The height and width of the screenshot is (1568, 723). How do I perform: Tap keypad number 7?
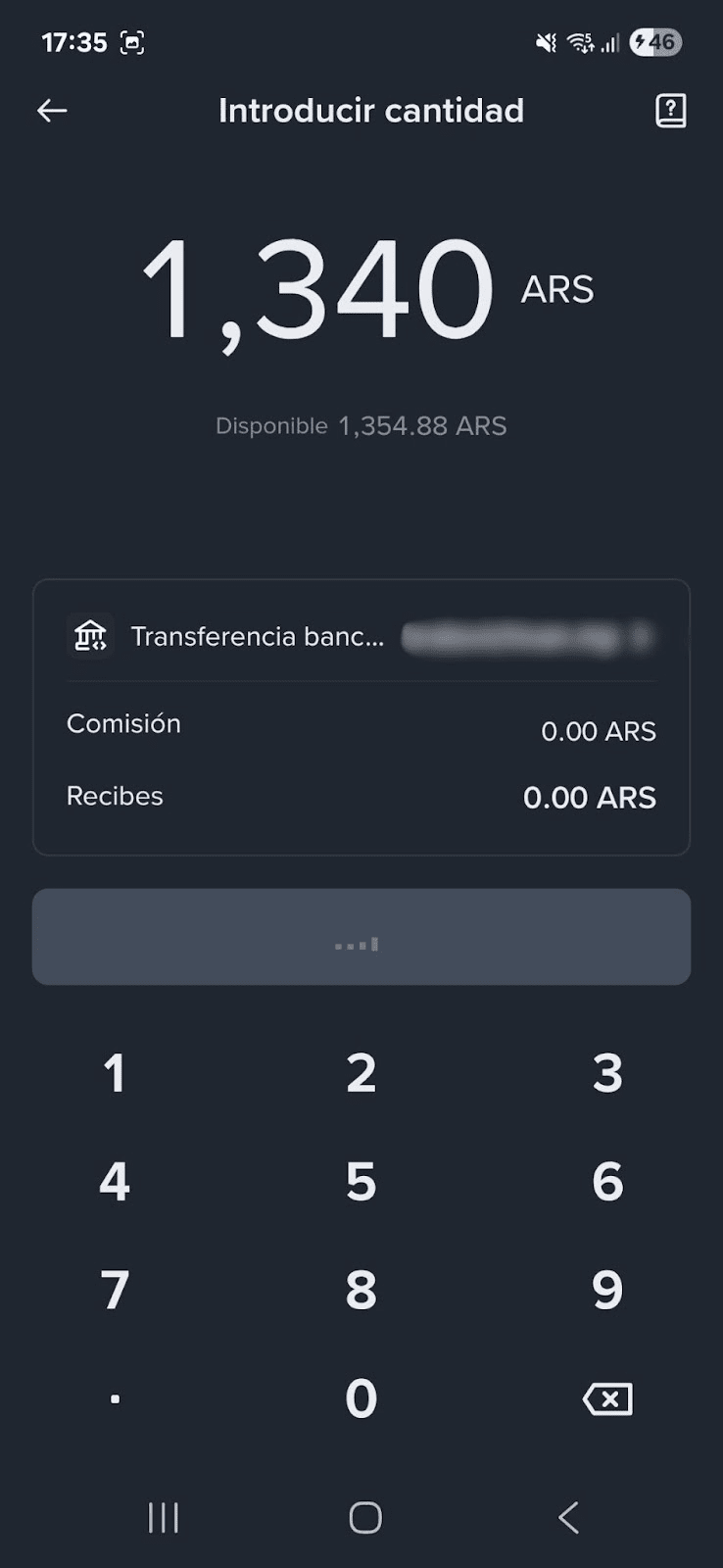[115, 1290]
